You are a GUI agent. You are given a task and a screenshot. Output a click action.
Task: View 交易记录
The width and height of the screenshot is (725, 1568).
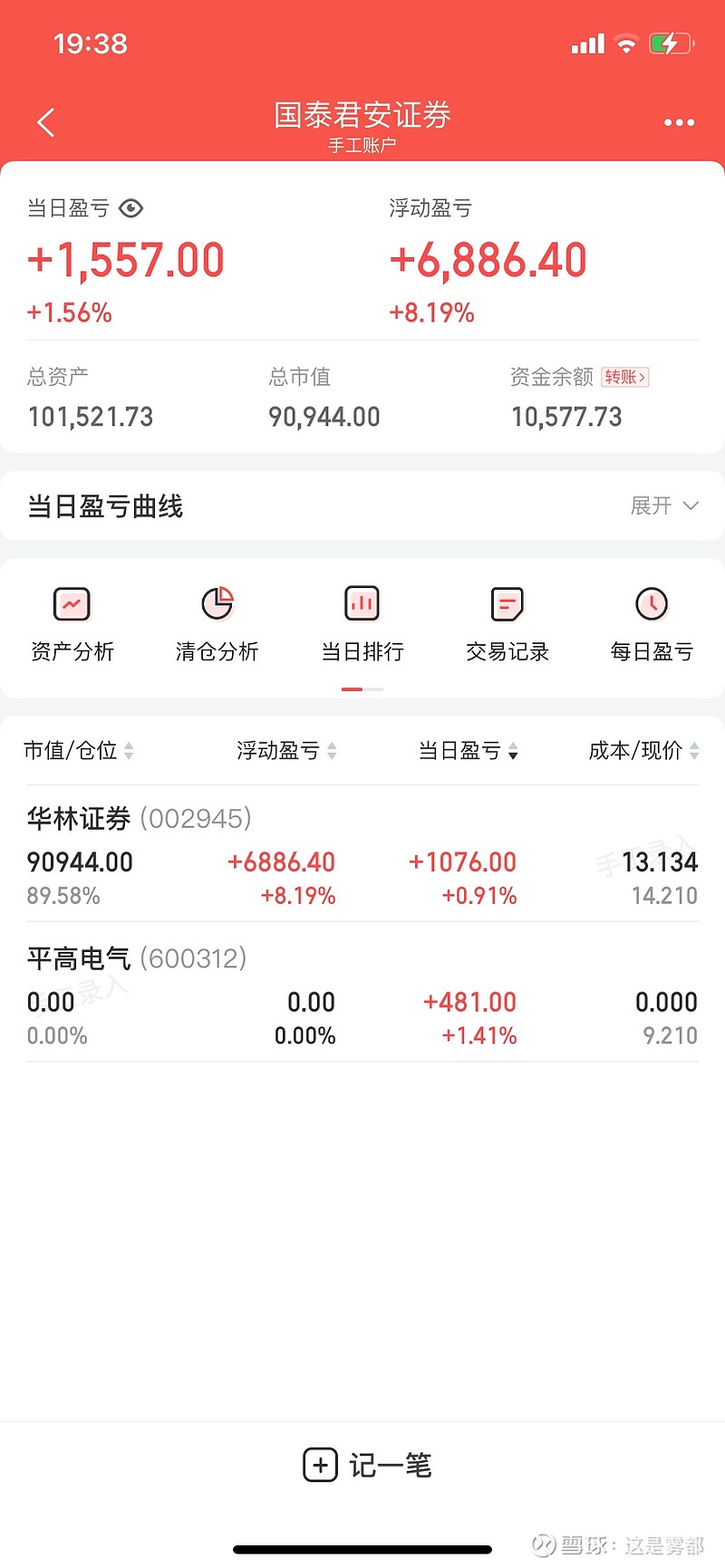(x=507, y=625)
